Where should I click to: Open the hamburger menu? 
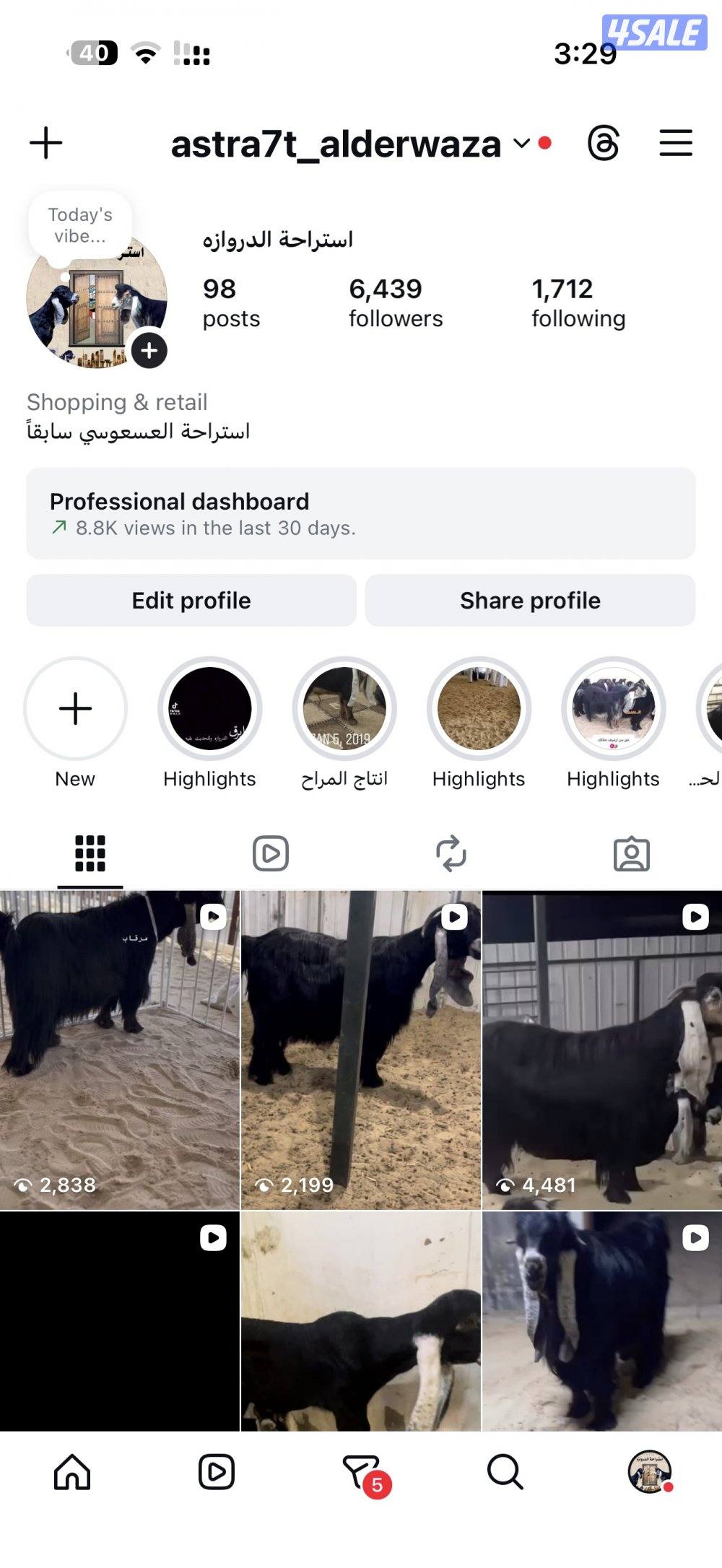click(676, 144)
